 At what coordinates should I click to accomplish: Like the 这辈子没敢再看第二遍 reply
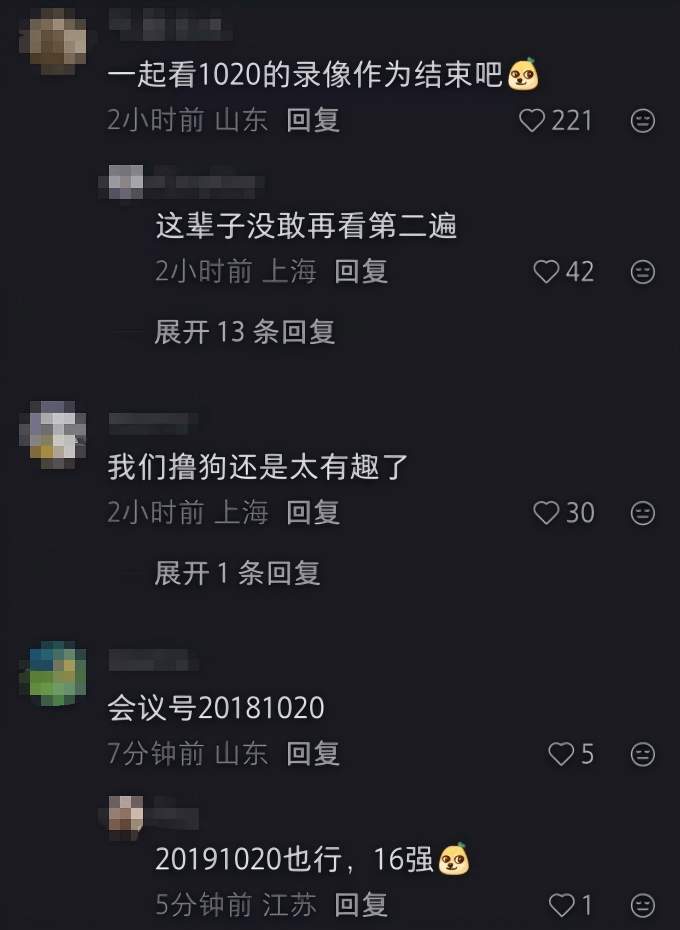tap(546, 272)
